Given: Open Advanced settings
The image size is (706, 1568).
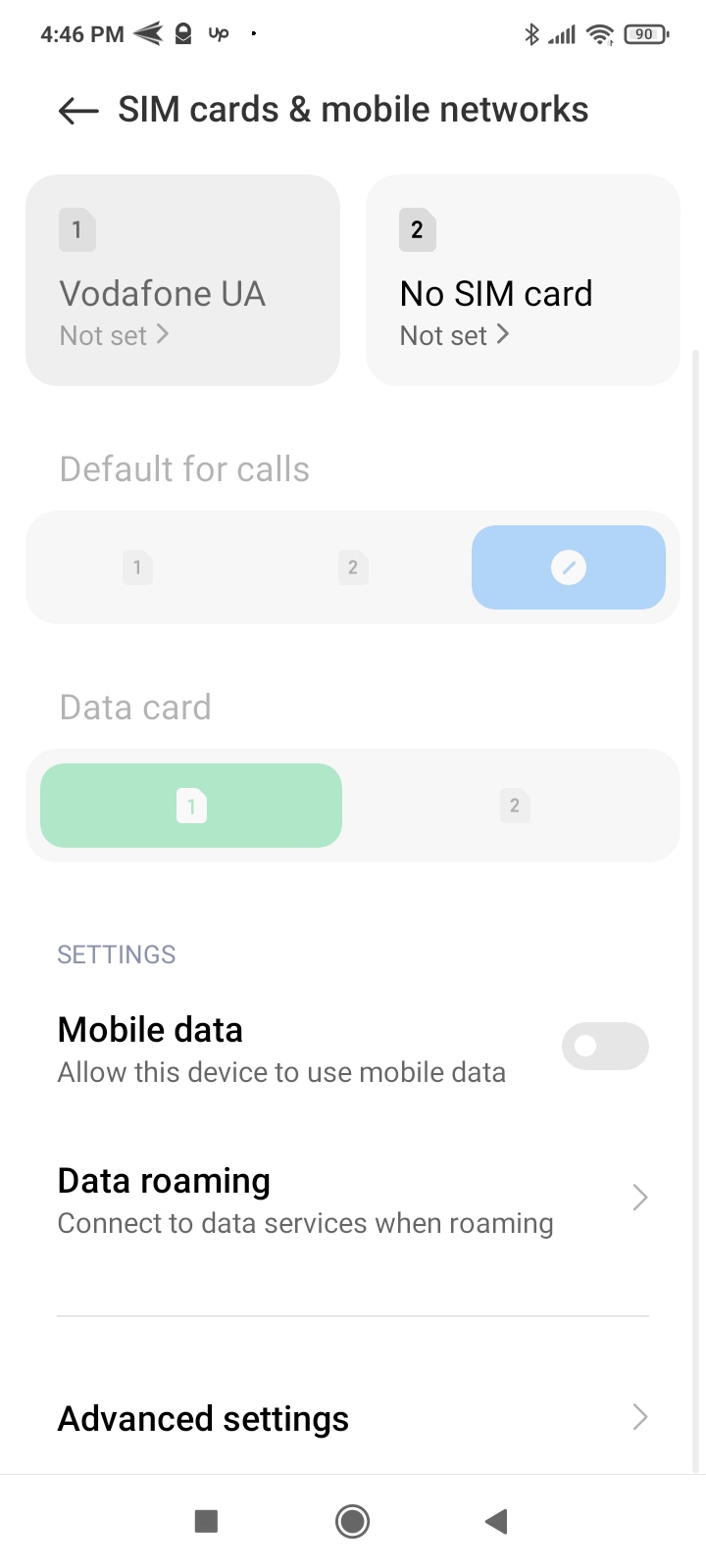Looking at the screenshot, I should [x=353, y=1418].
